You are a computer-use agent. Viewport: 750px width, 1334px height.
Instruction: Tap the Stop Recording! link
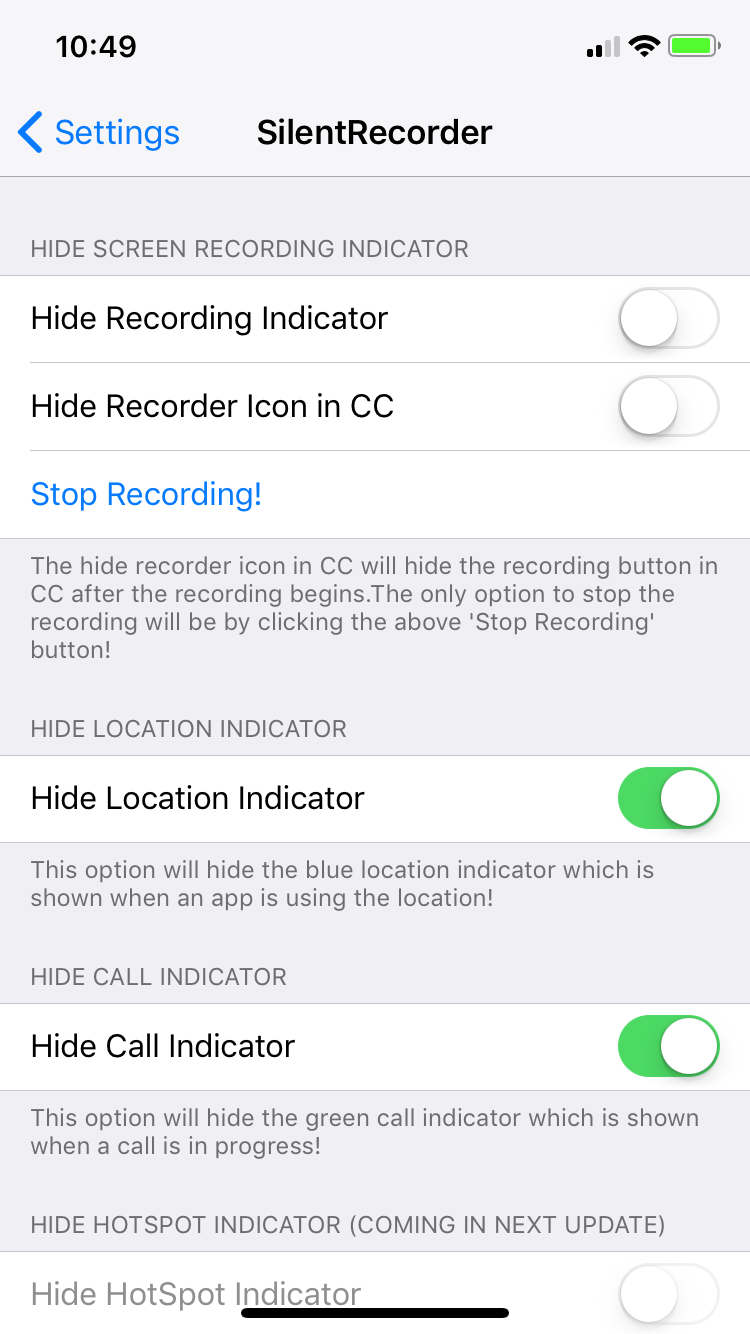146,494
